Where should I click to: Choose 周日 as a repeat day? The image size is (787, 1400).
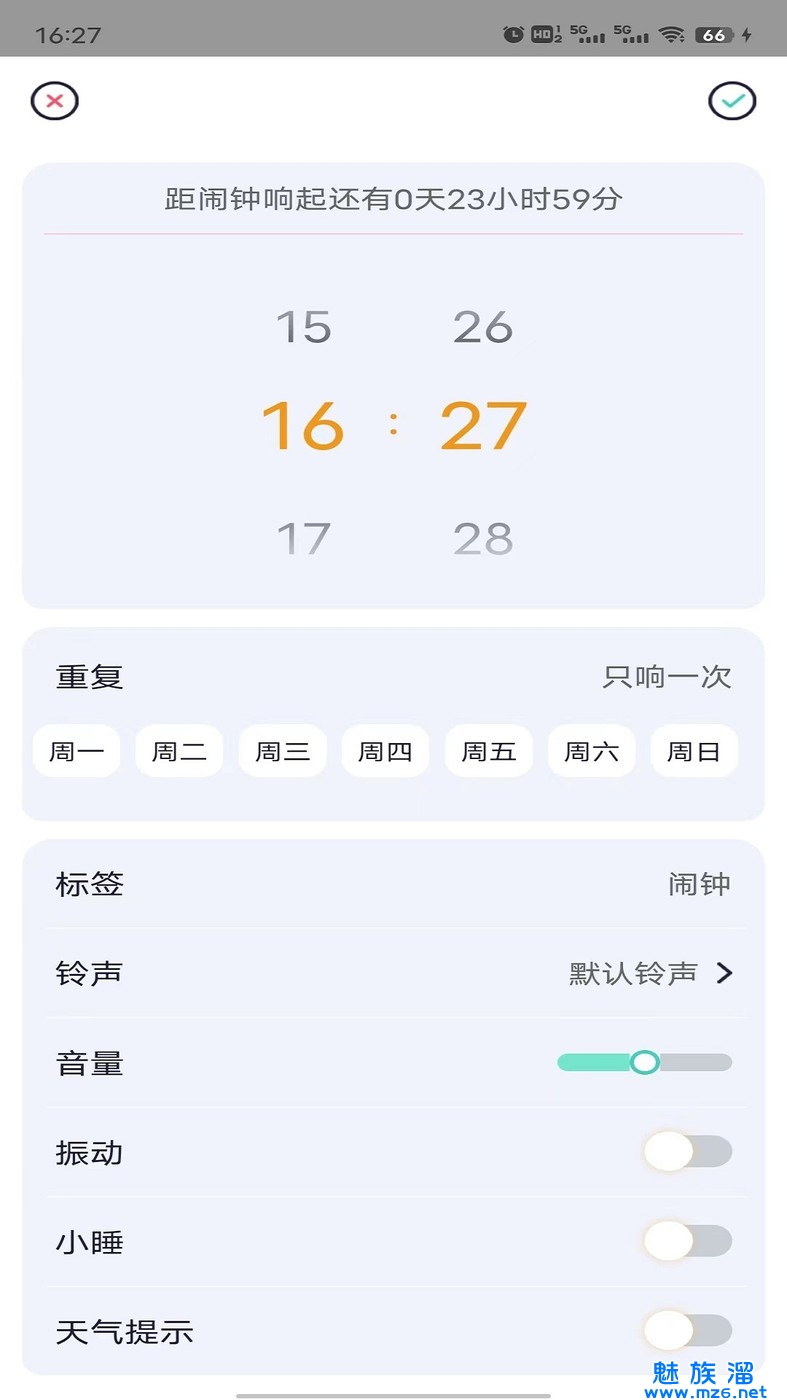coord(695,751)
